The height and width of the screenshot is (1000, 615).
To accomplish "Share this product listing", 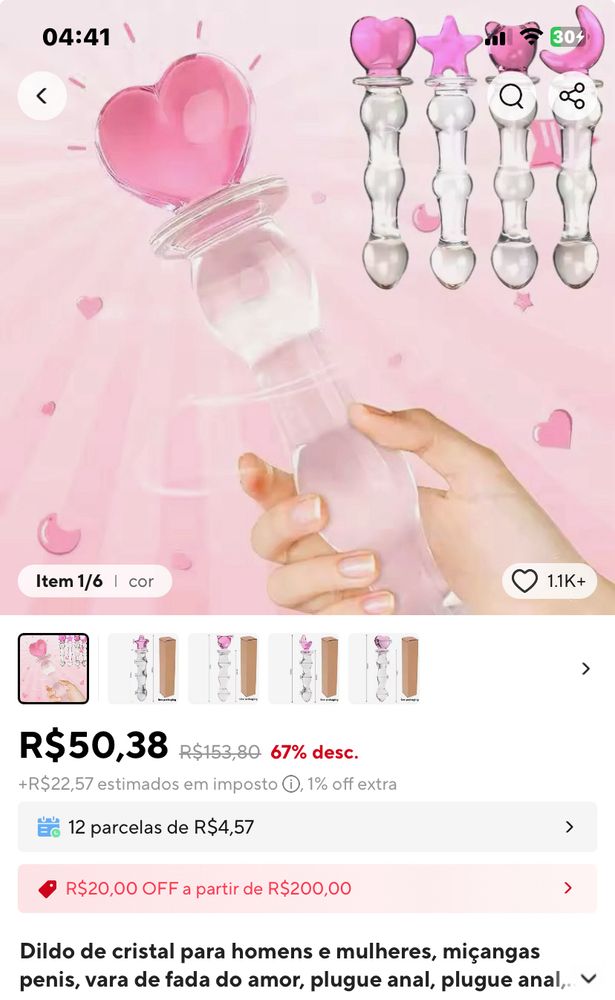I will pyautogui.click(x=572, y=96).
